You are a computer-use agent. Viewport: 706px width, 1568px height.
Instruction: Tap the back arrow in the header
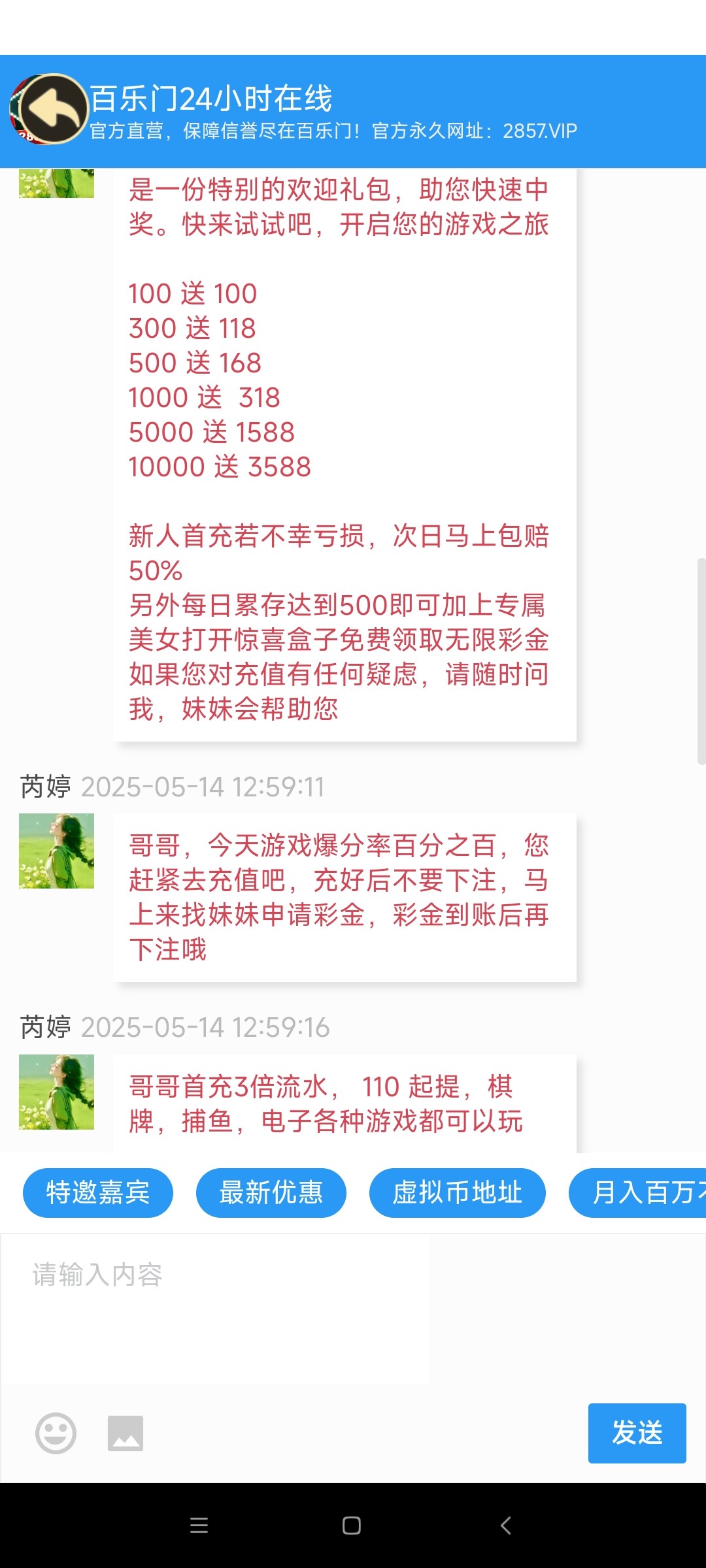[x=54, y=109]
